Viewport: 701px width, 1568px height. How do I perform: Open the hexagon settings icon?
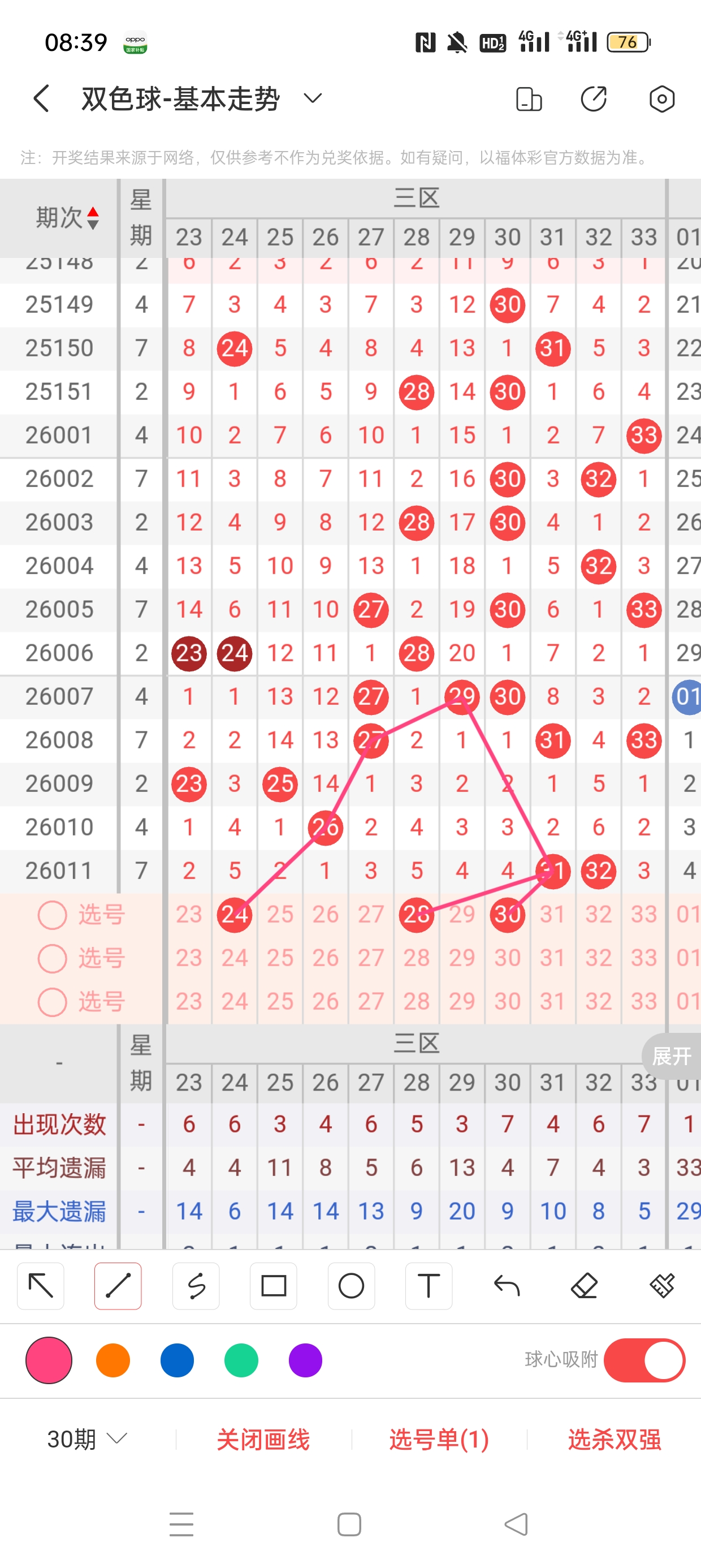point(661,98)
